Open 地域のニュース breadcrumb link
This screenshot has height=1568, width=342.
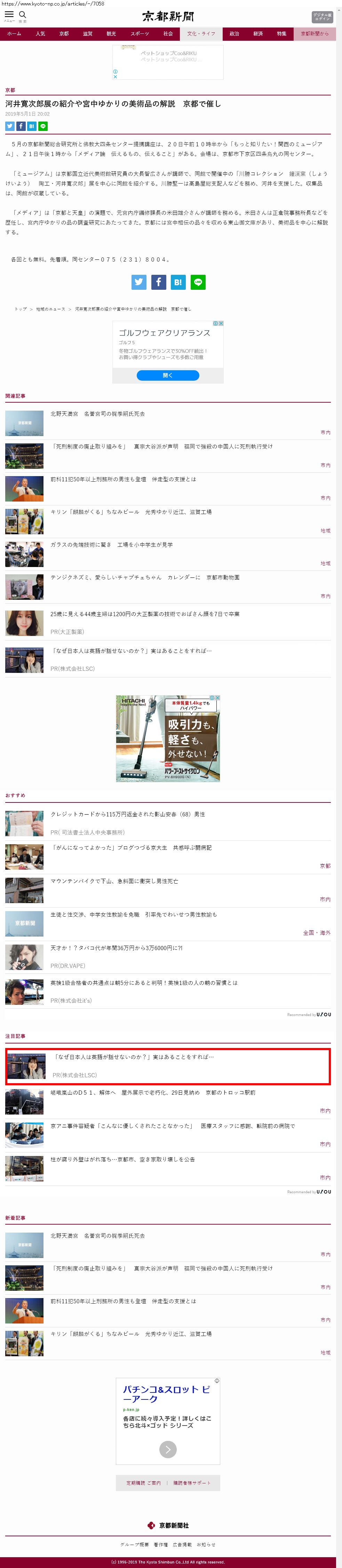[50, 309]
